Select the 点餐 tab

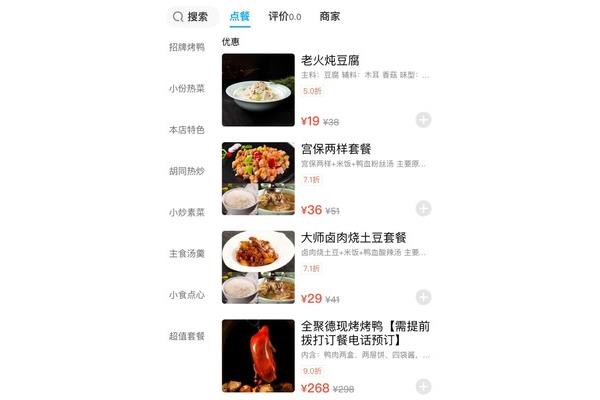point(240,17)
